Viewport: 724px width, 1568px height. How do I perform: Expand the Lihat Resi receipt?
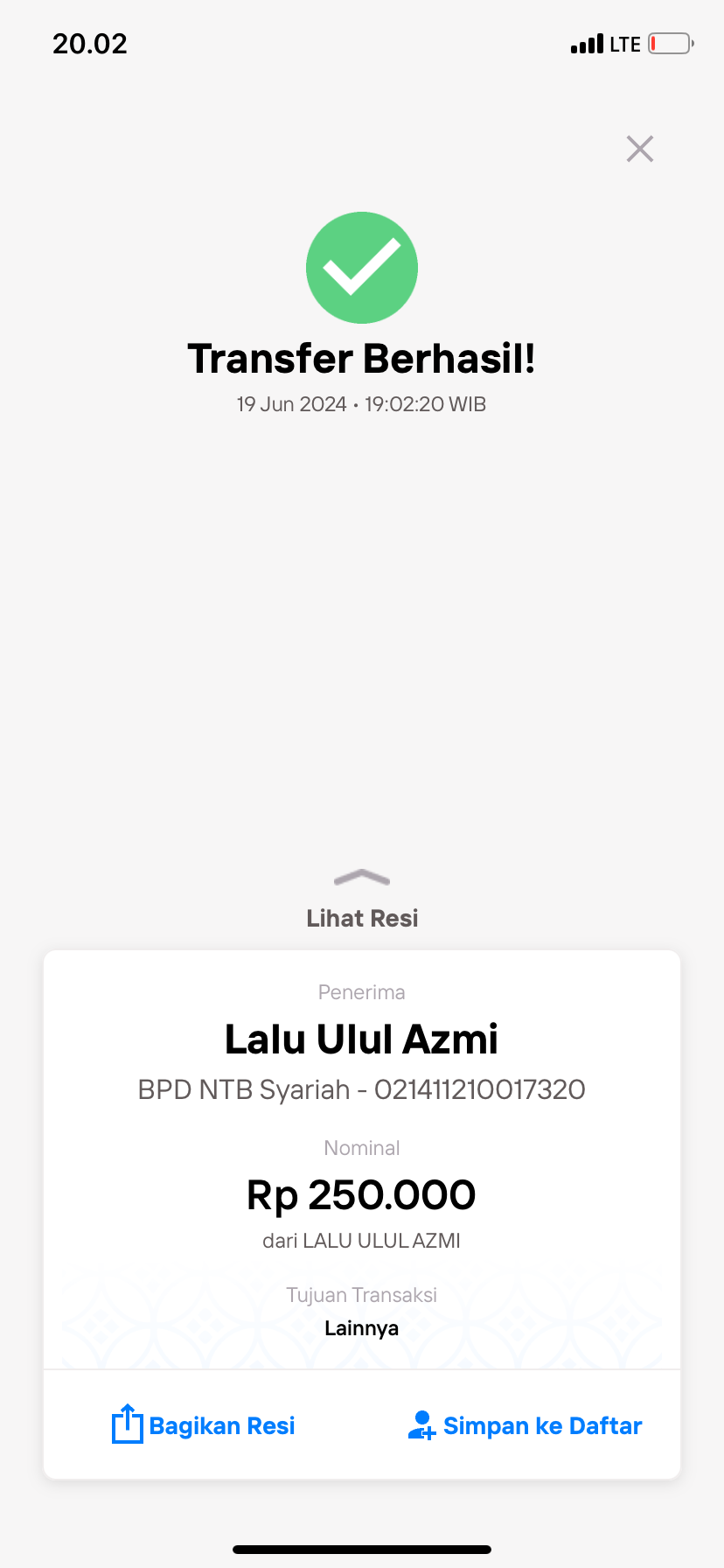click(362, 899)
